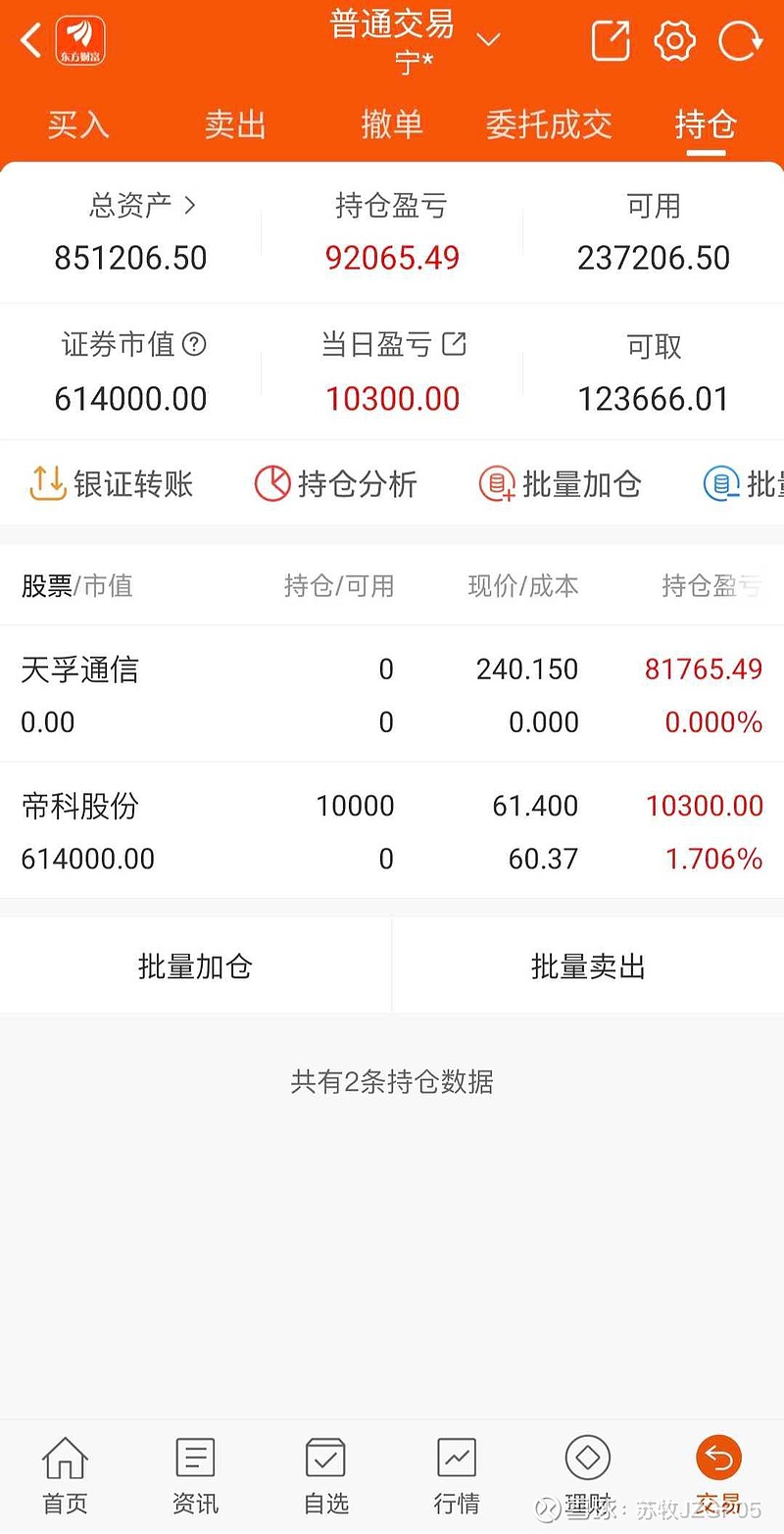This screenshot has height=1534, width=784.
Task: Open the share icon in the header
Action: tap(610, 41)
